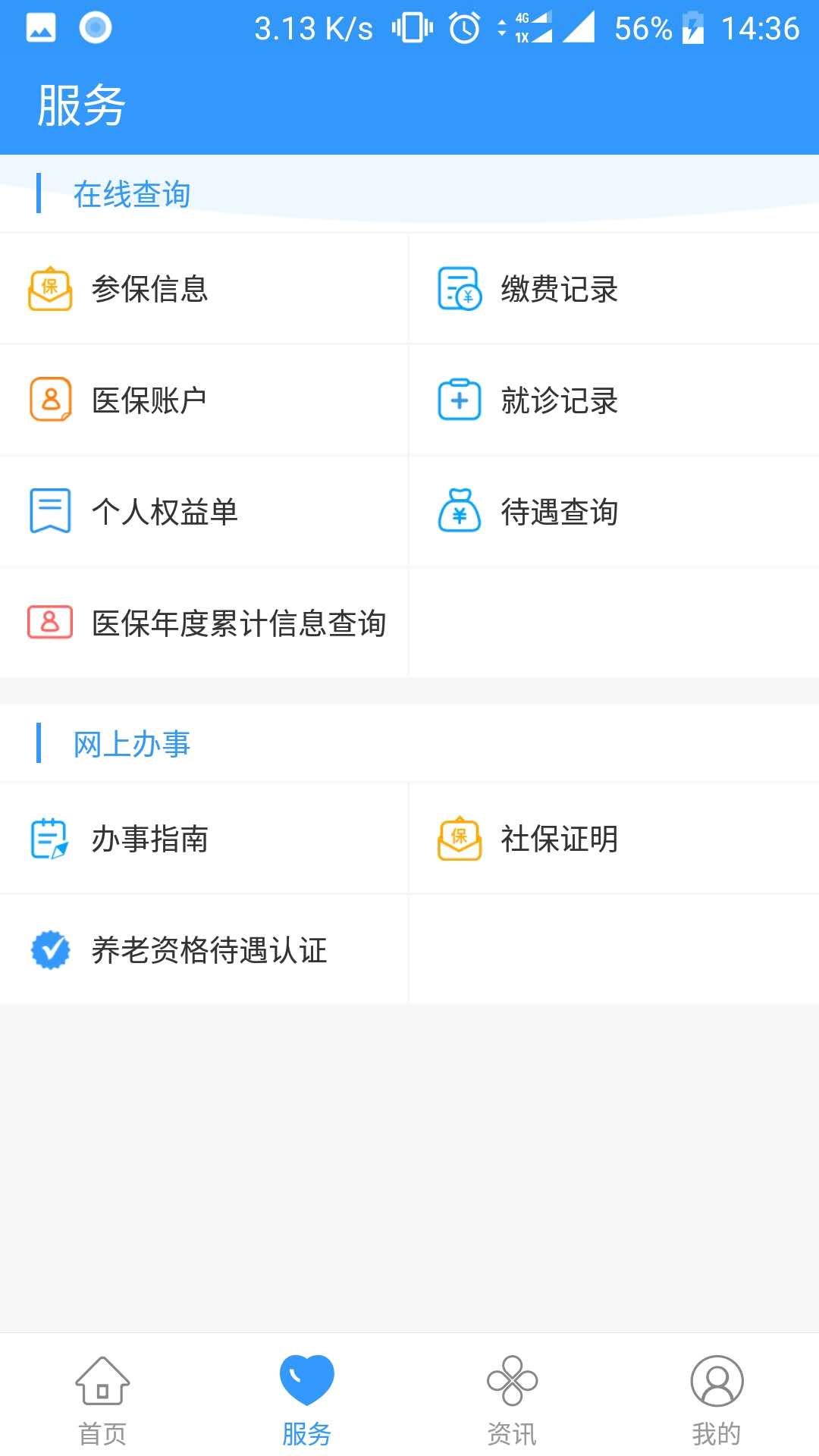Screen dimensions: 819x1456
Task: Tap the 办事指南 service guide notepad icon
Action: [49, 839]
